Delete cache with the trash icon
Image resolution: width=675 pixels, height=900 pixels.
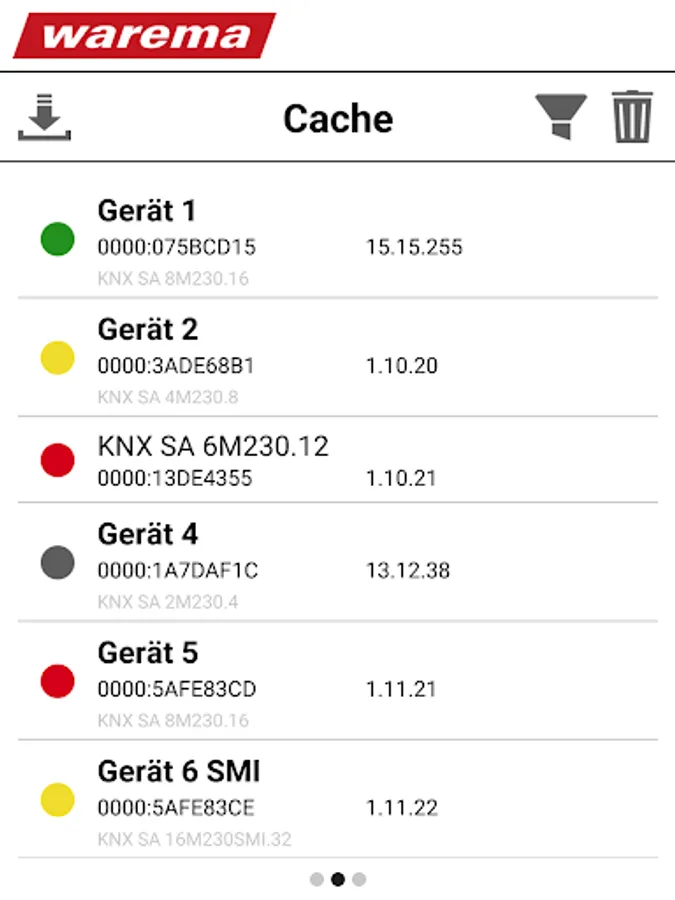tap(632, 118)
